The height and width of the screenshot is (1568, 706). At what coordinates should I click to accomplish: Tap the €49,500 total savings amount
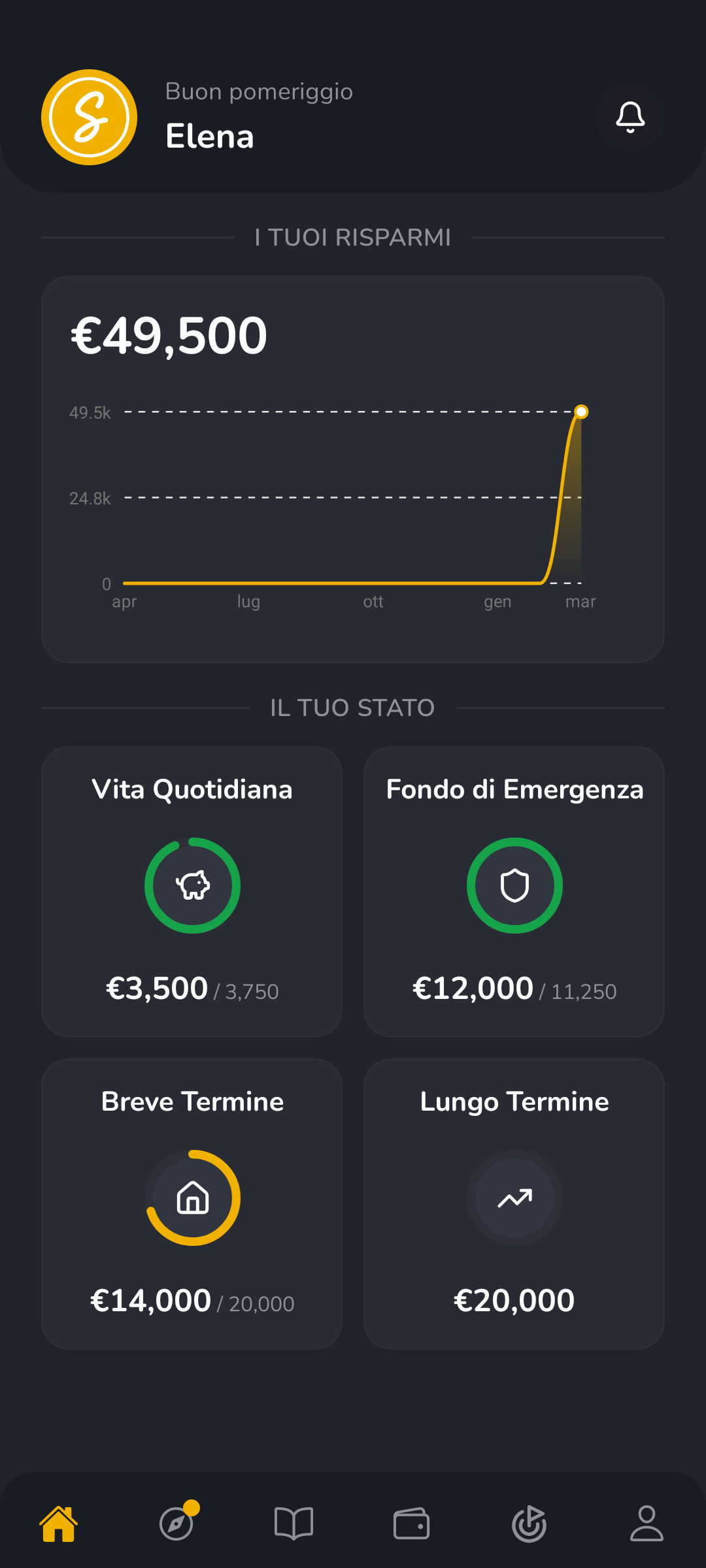(168, 334)
